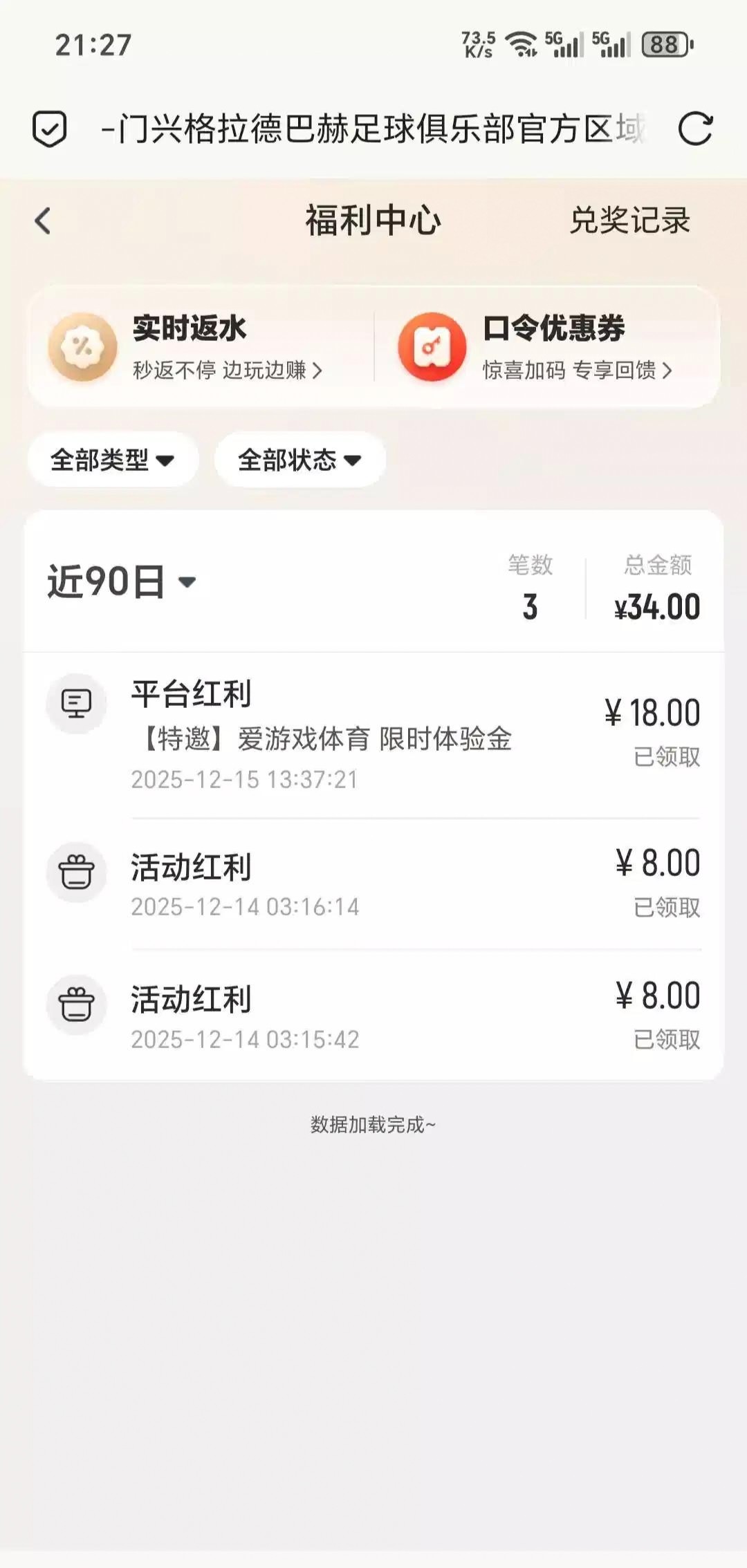Screen dimensions: 747x1568
Task: Tap the shield security icon in address bar
Action: coord(50,129)
